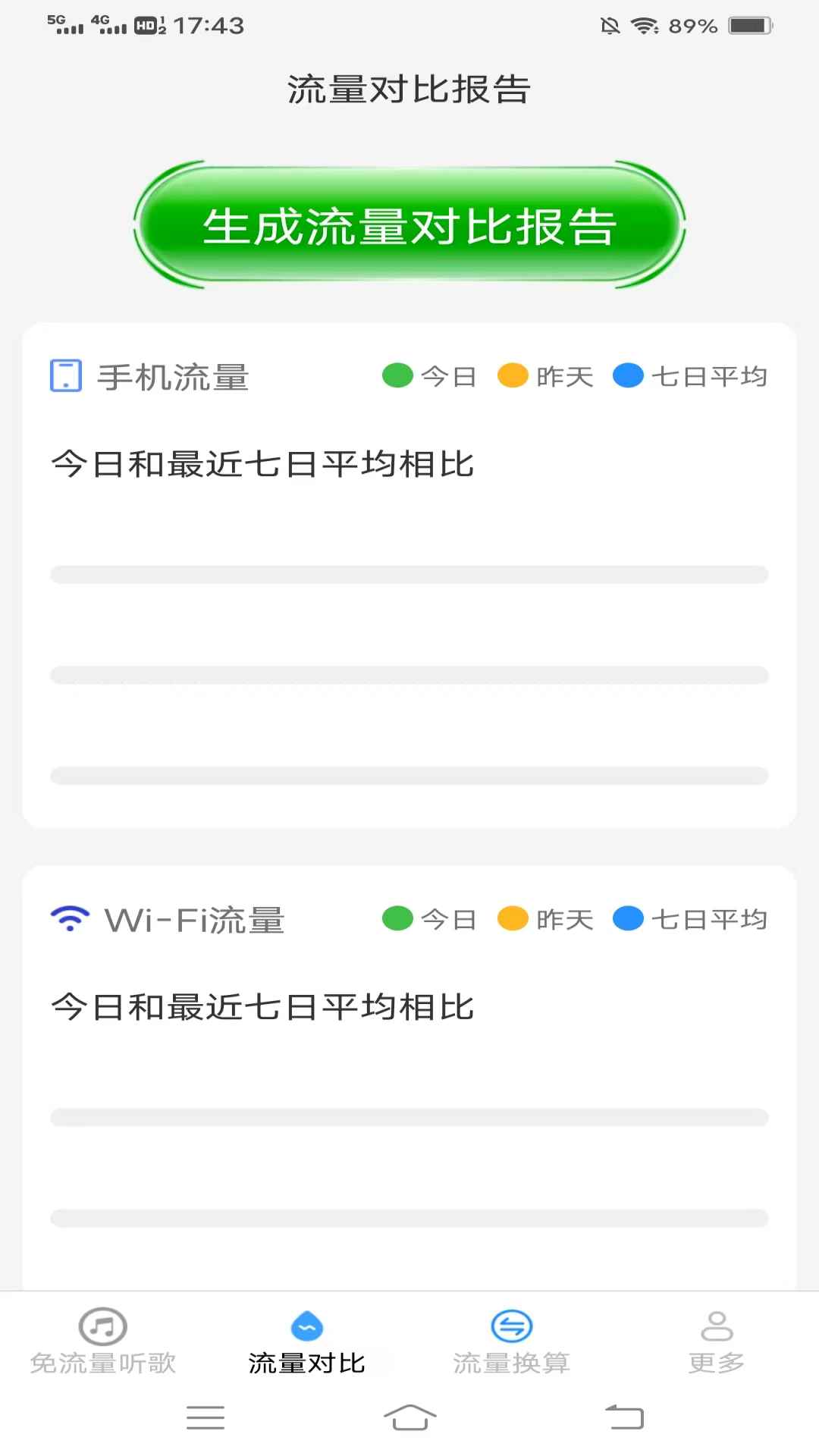819x1456 pixels.
Task: Click the green 今日 legend dot for 手机流量
Action: [397, 375]
